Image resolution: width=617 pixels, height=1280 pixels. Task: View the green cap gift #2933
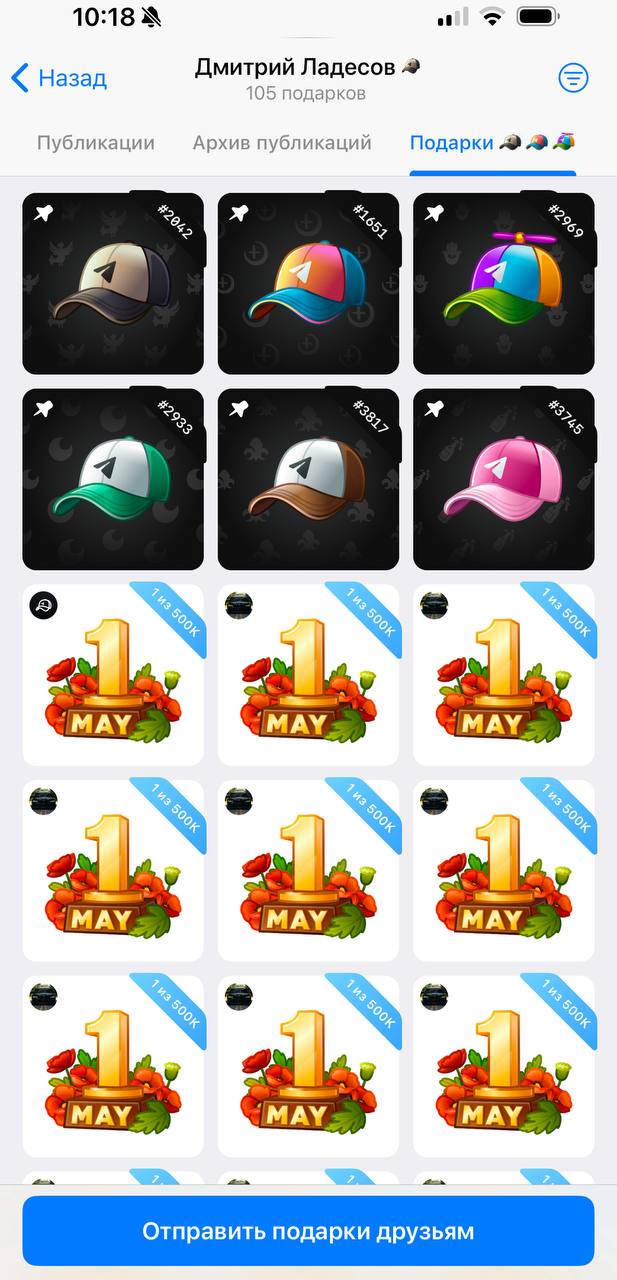tap(113, 479)
